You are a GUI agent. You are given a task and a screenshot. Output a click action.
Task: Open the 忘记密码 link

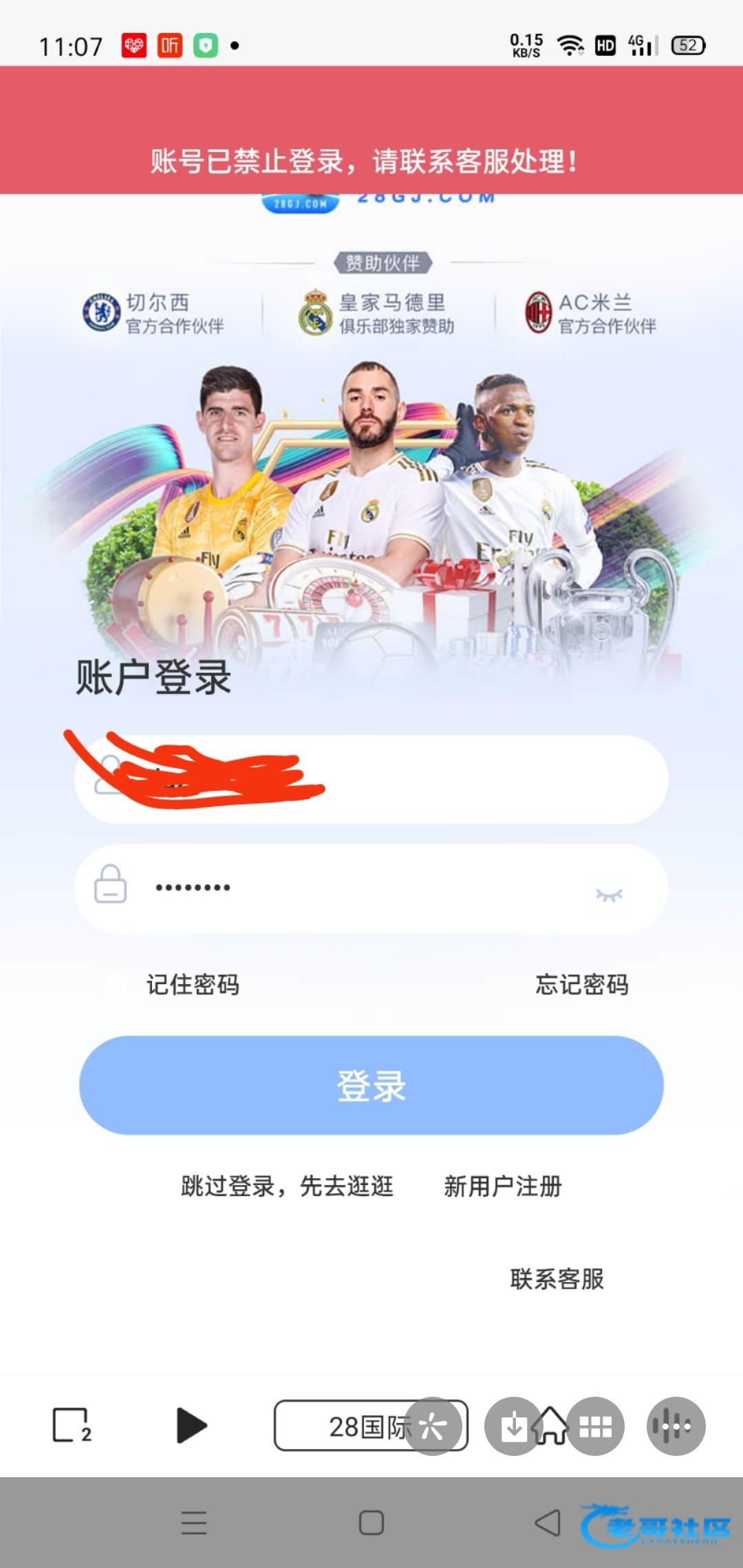pos(582,985)
